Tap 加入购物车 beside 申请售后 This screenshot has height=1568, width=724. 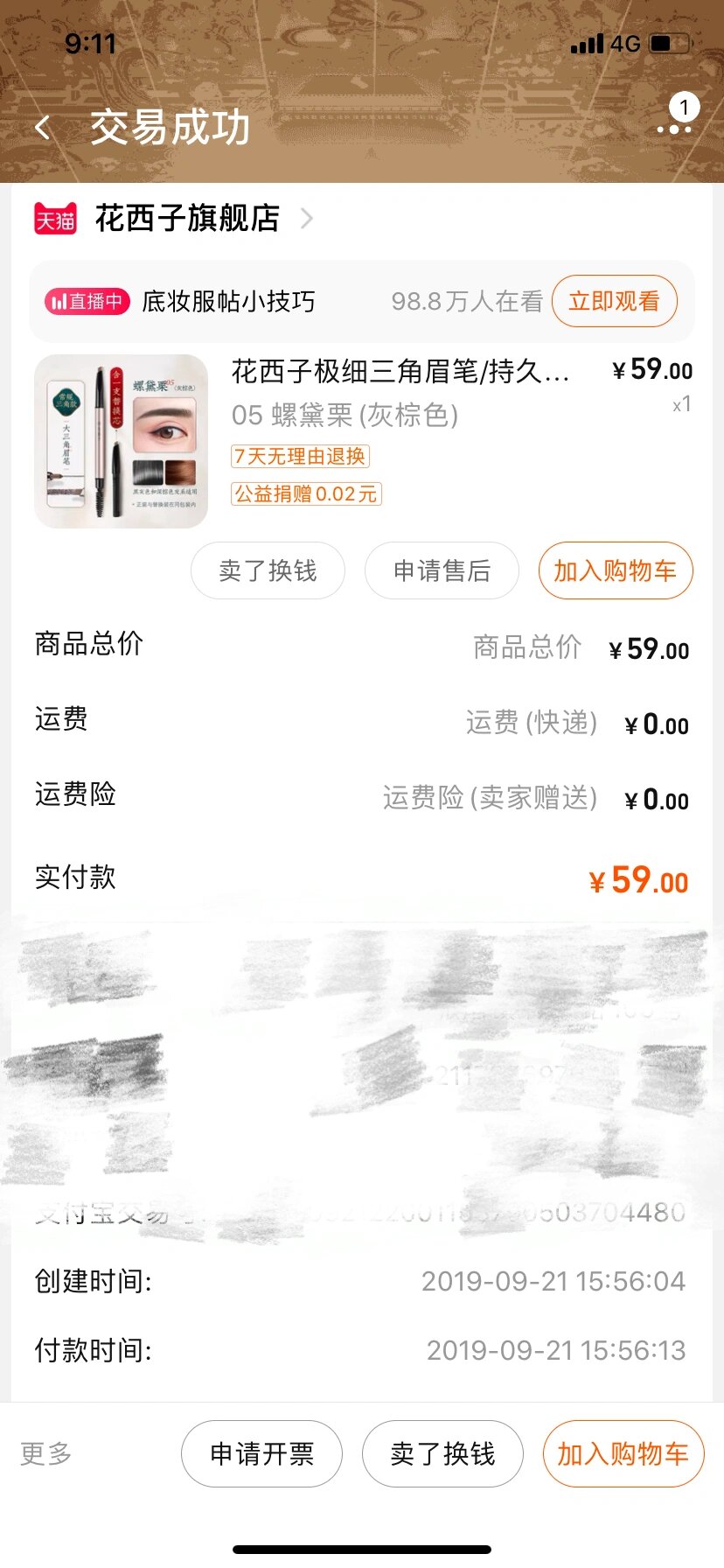pyautogui.click(x=615, y=570)
